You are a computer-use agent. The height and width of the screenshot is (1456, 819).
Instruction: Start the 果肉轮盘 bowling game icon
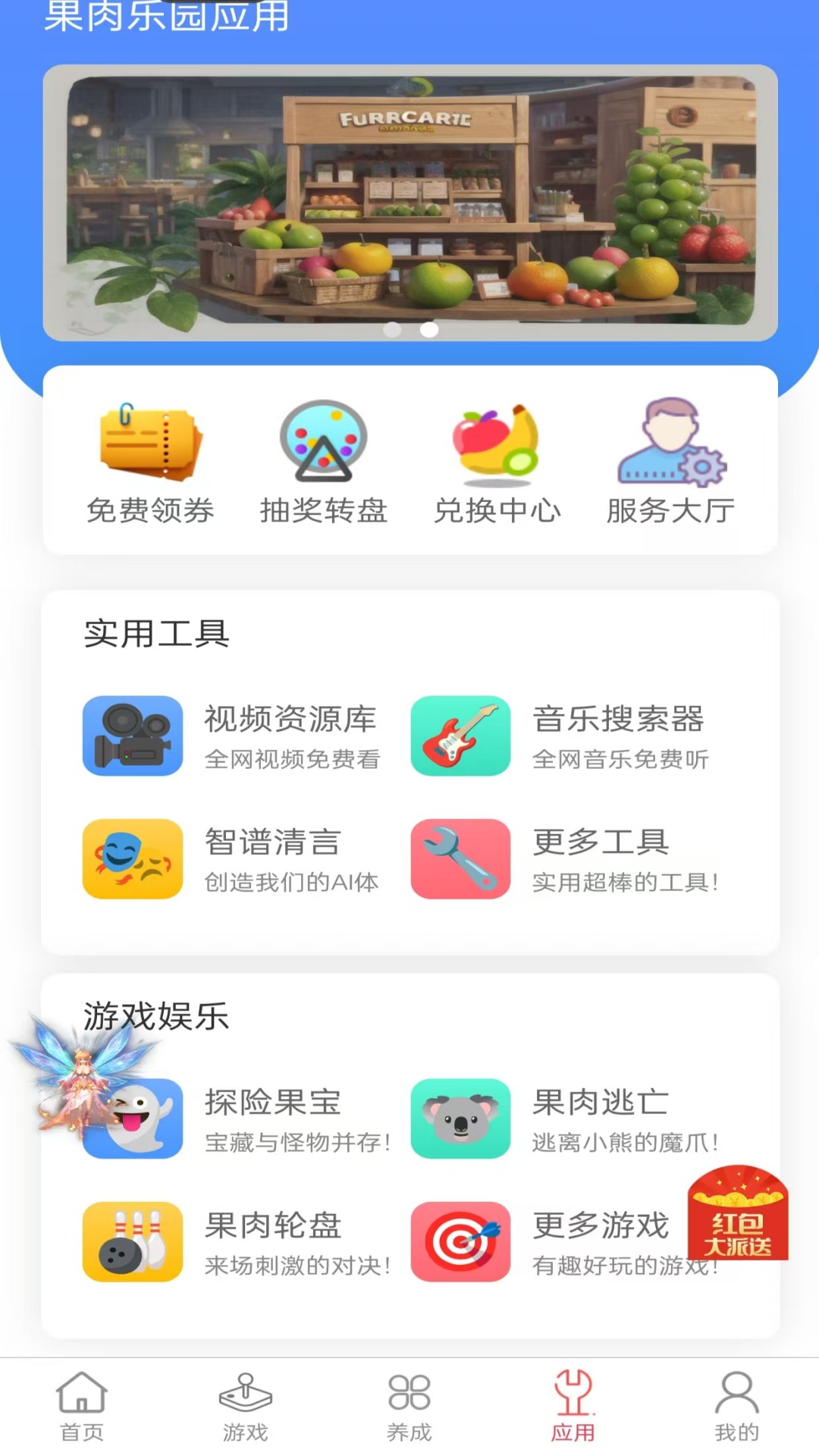point(133,1241)
